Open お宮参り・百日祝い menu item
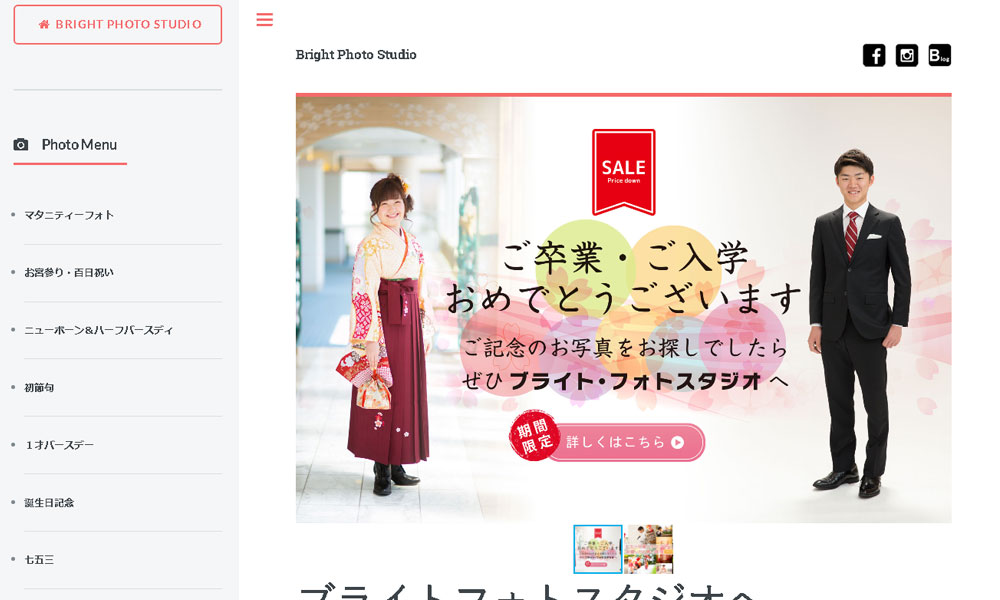1000x600 pixels. [x=69, y=272]
